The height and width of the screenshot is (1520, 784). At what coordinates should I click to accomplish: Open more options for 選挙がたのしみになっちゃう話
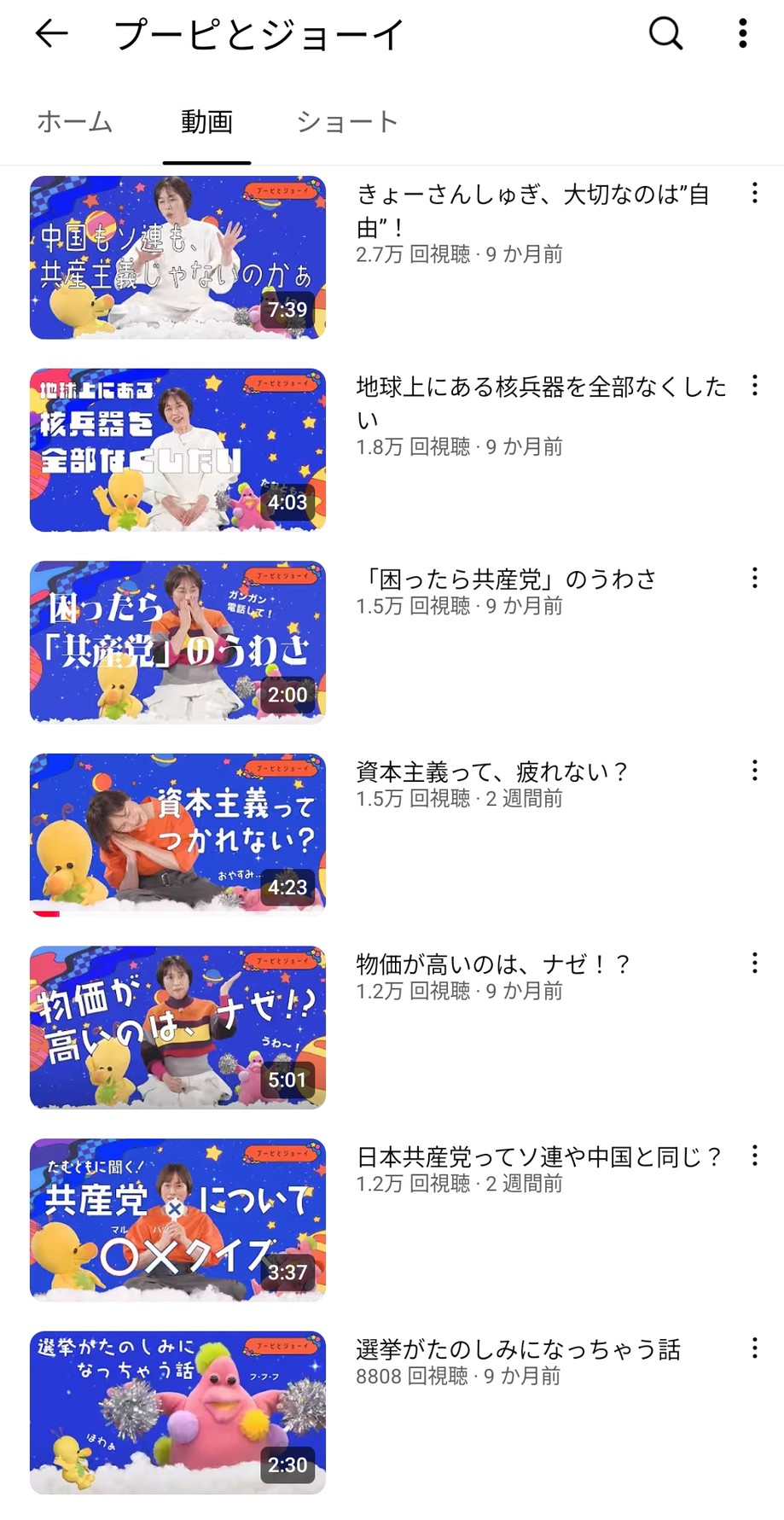pyautogui.click(x=755, y=1348)
